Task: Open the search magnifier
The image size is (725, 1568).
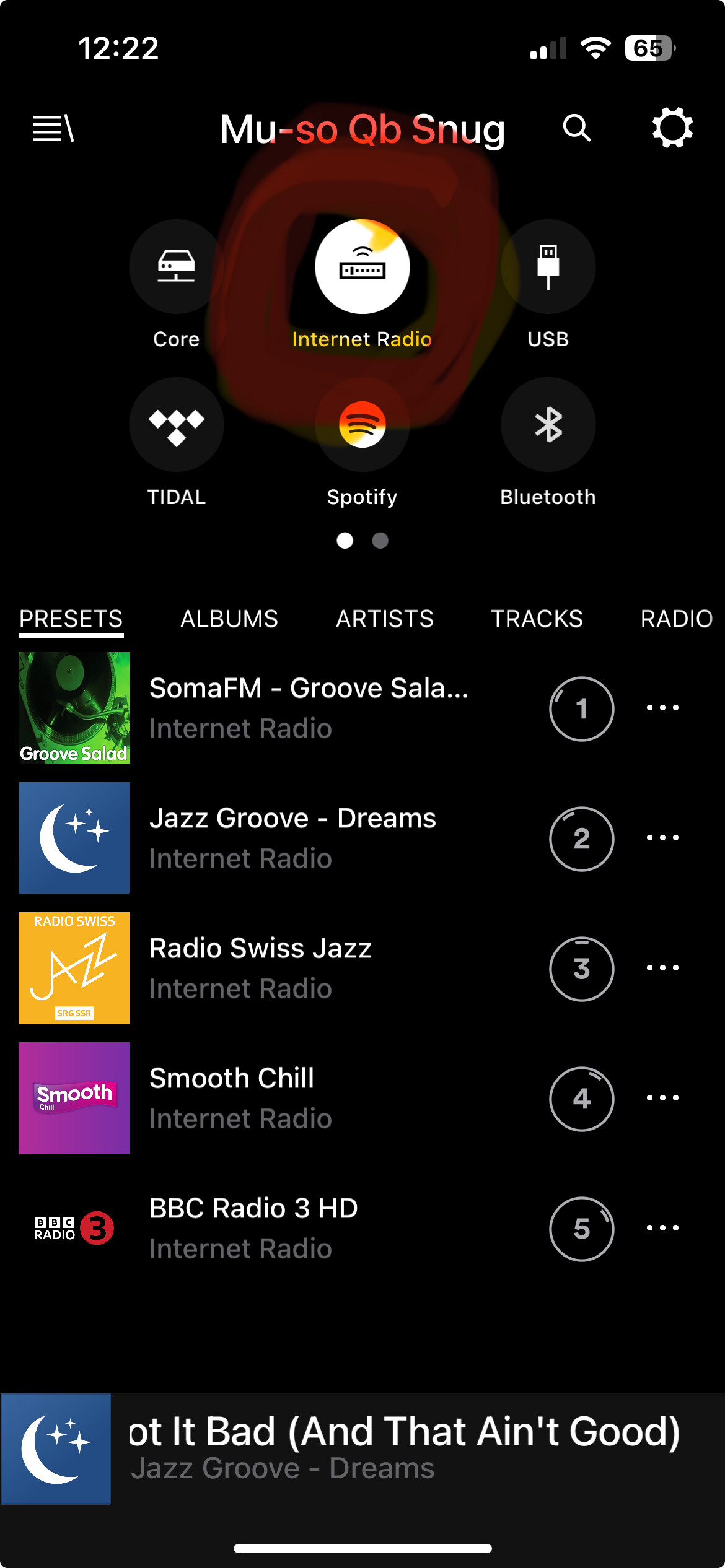Action: pos(576,129)
